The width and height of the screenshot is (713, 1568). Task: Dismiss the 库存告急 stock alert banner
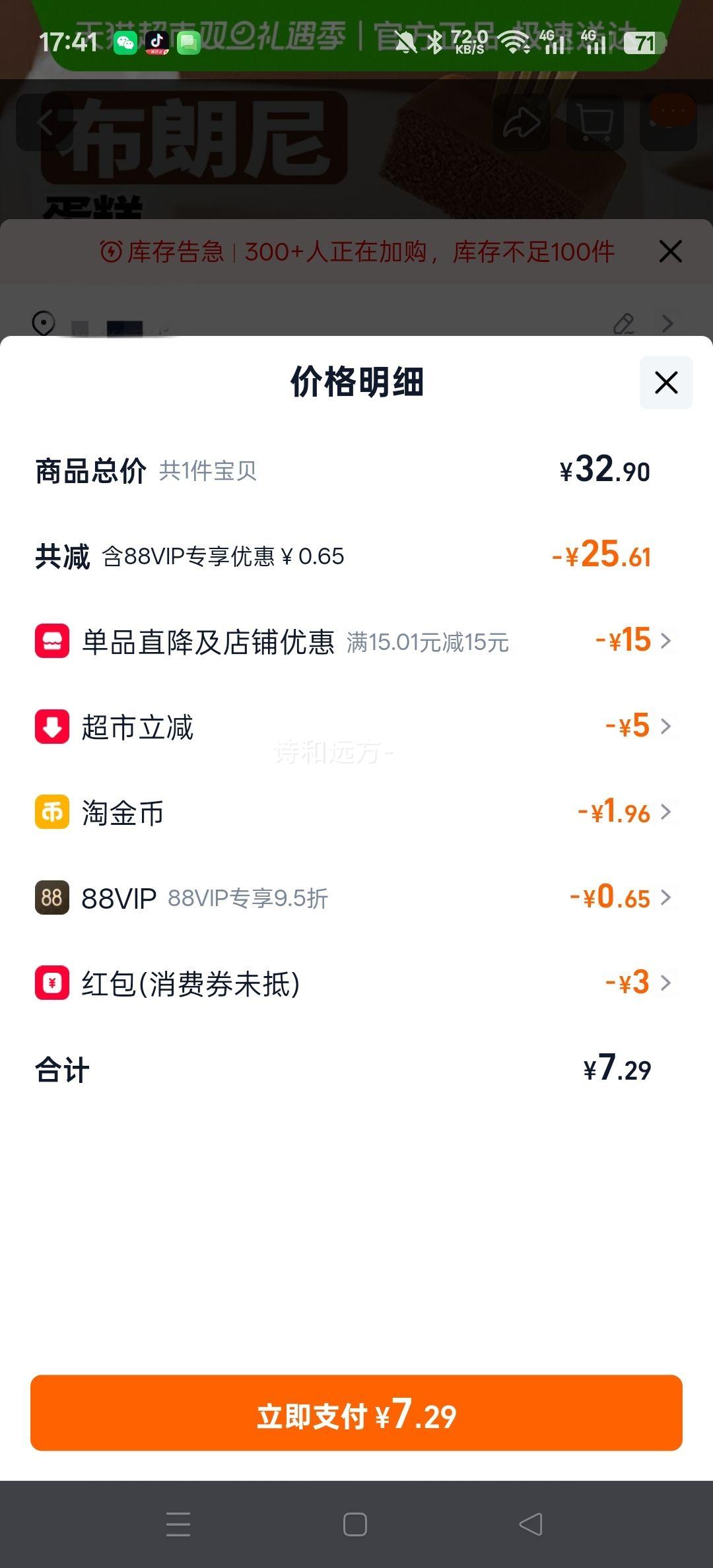(x=670, y=251)
